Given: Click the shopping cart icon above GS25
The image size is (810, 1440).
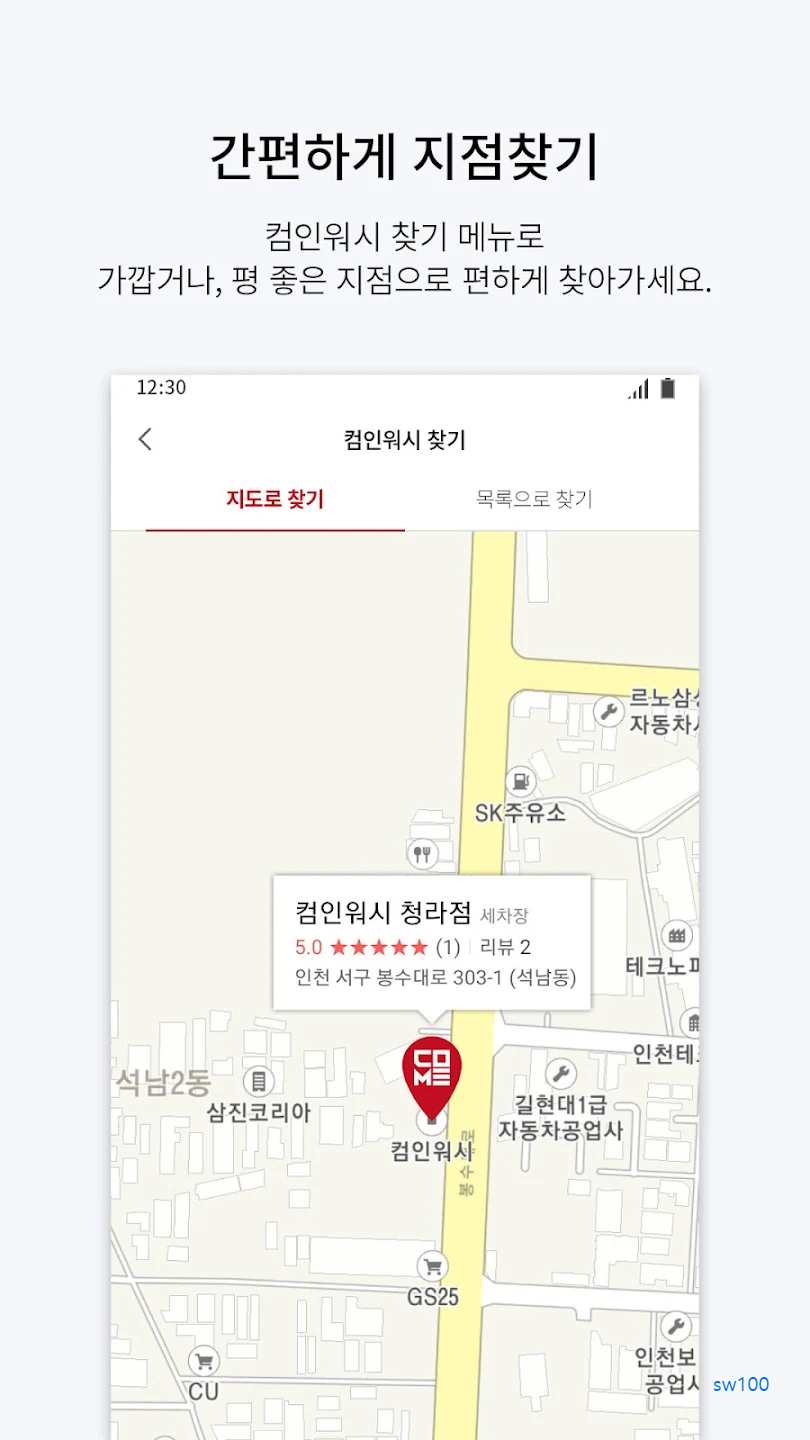Looking at the screenshot, I should tap(432, 1264).
